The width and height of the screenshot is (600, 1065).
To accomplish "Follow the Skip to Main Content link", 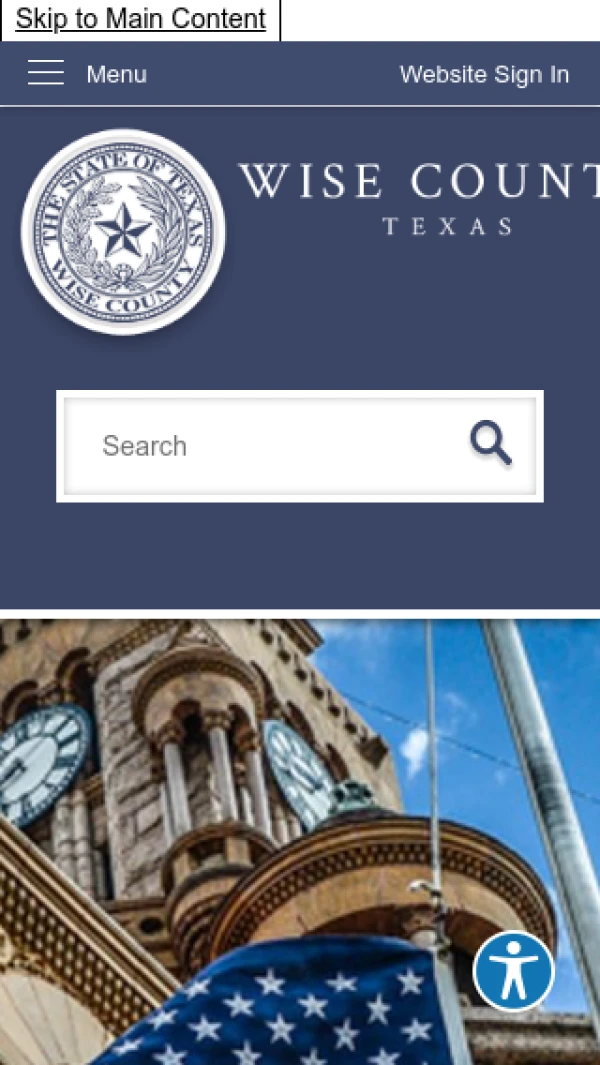I will 140,19.
